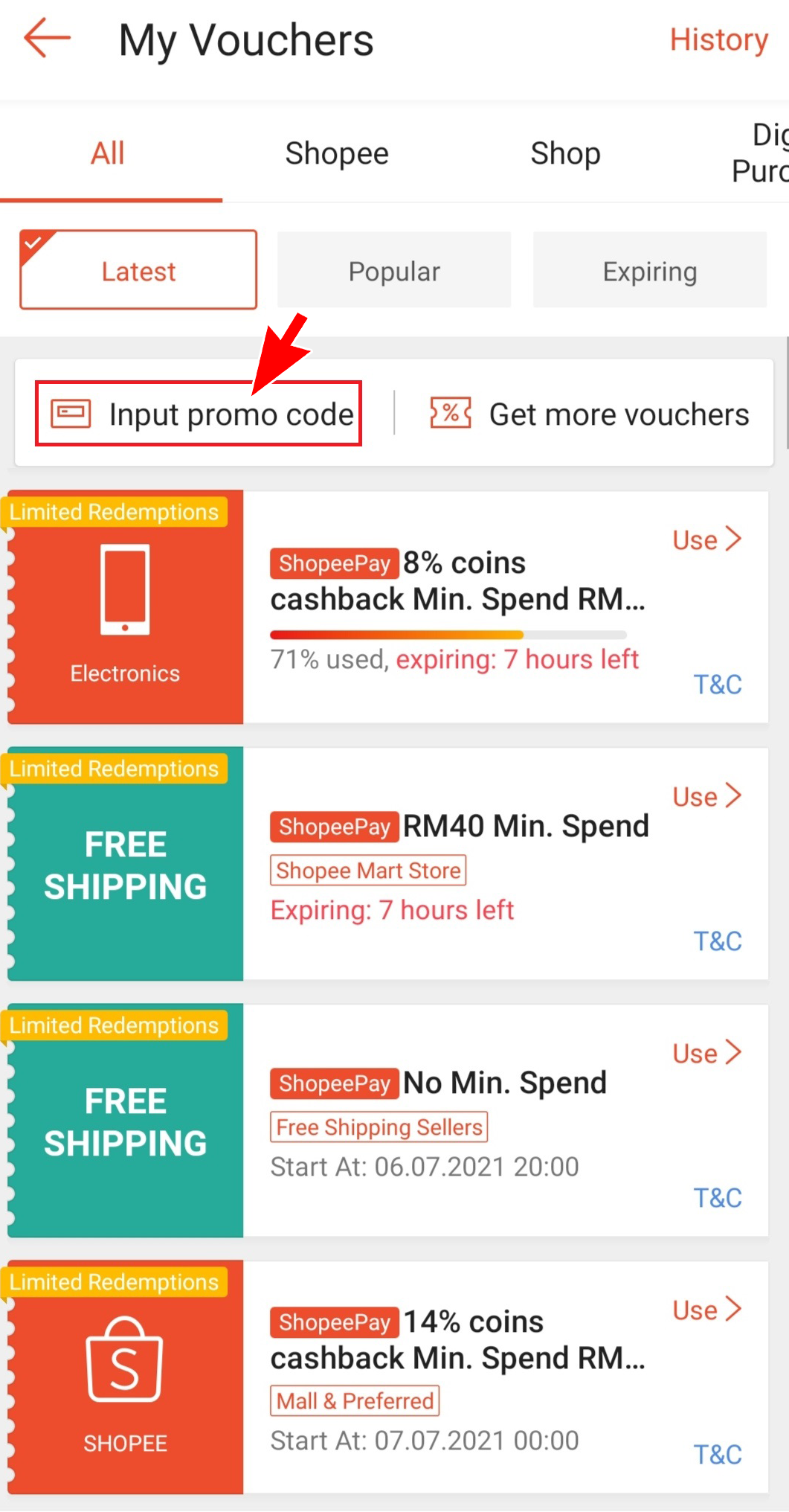Image resolution: width=789 pixels, height=1512 pixels.
Task: View T&C of 14% coins cashback voucher
Action: [717, 1455]
